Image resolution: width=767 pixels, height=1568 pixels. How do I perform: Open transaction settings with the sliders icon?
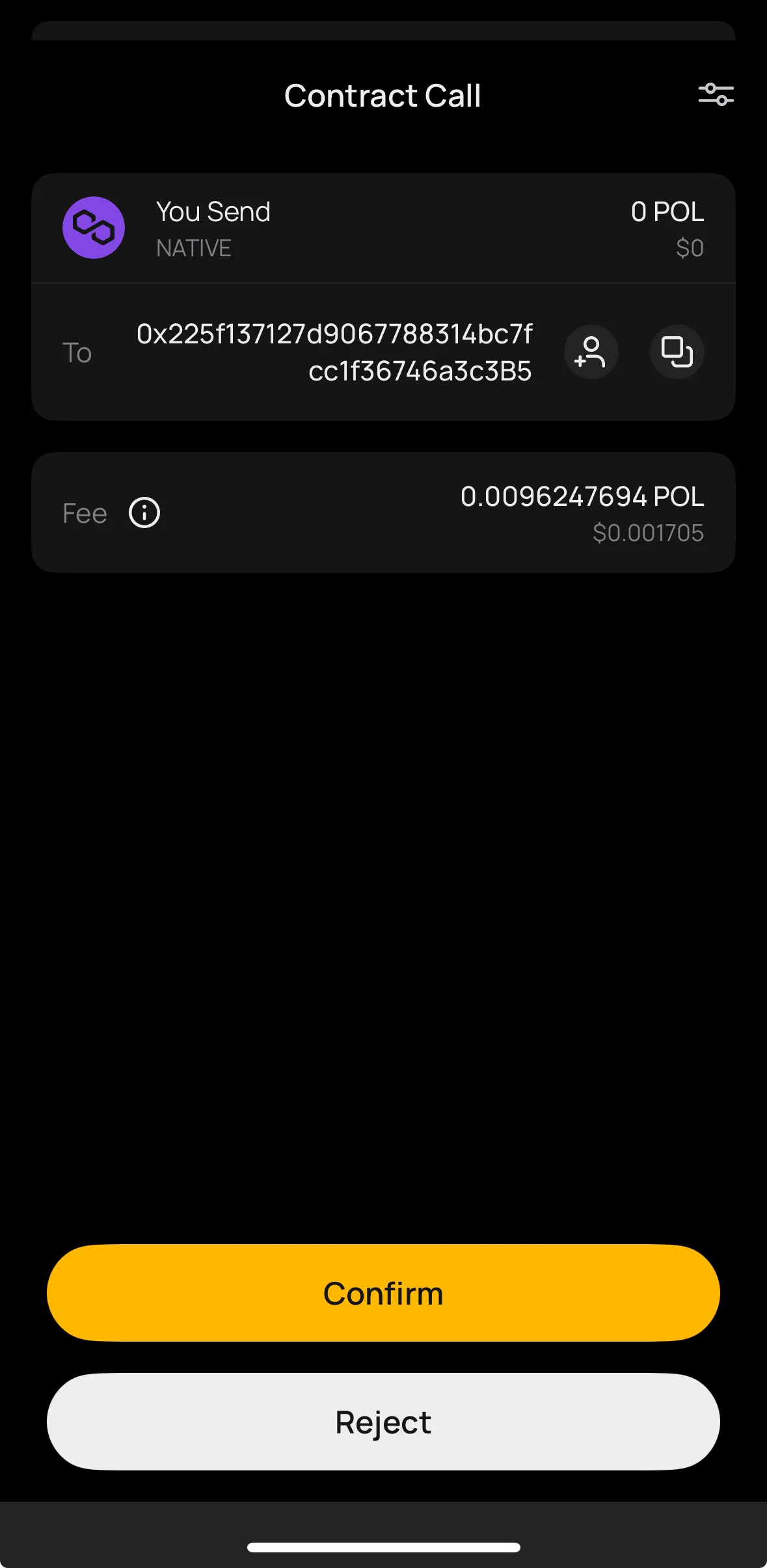coord(716,95)
